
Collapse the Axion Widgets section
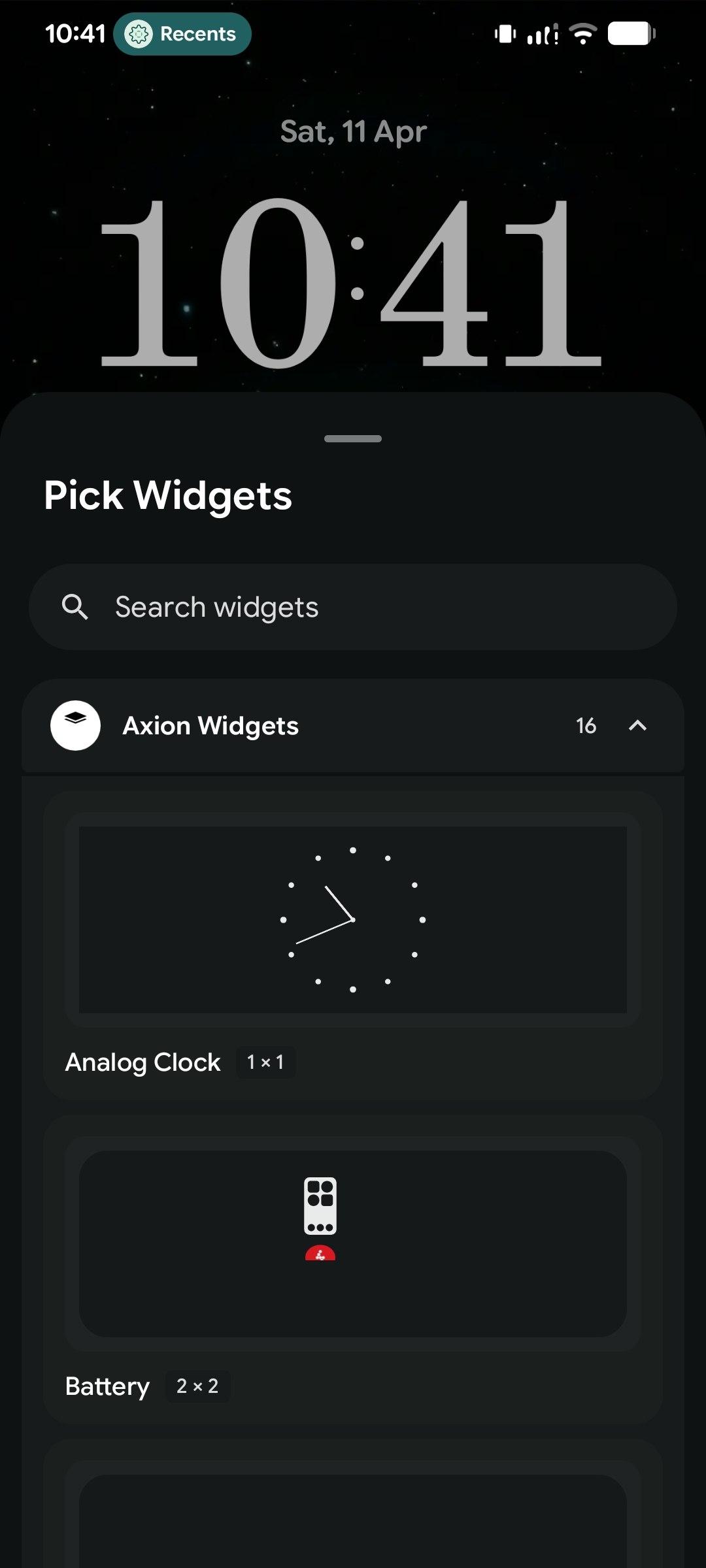[x=637, y=725]
